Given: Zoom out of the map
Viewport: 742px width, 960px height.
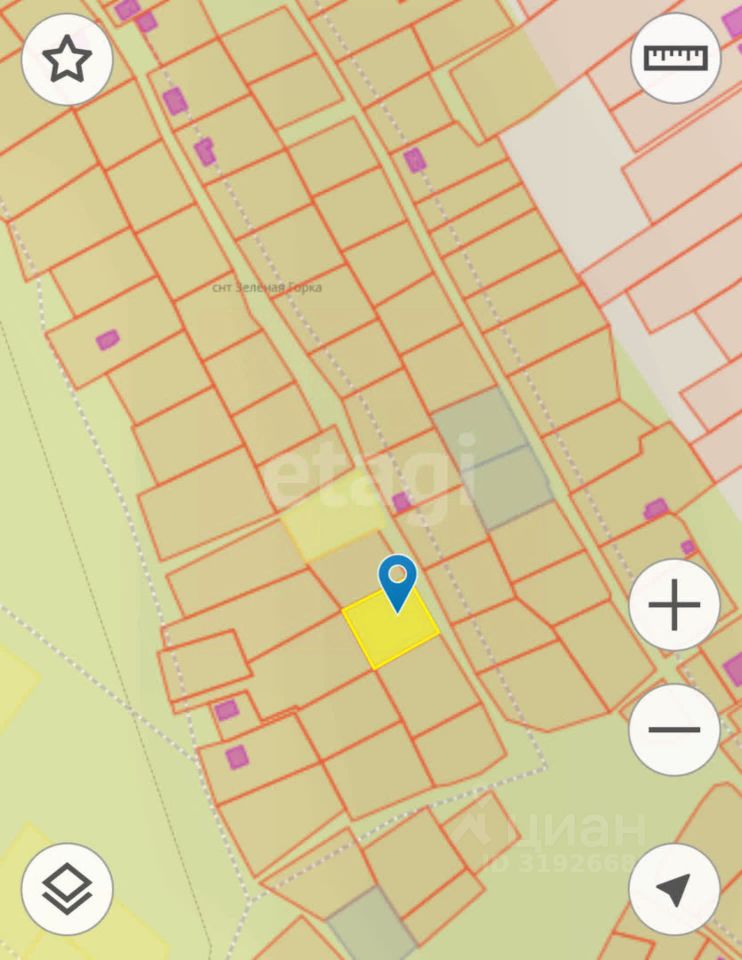Looking at the screenshot, I should point(674,729).
